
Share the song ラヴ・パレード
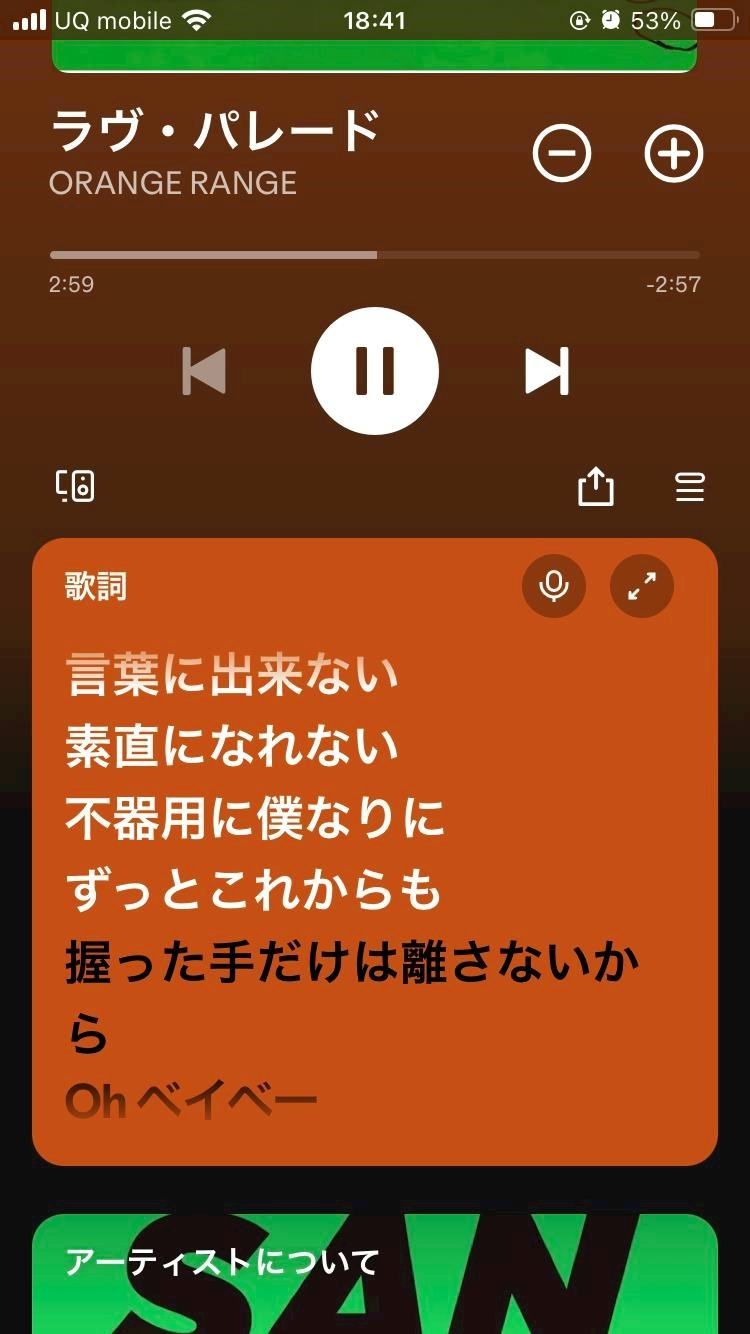[595, 487]
